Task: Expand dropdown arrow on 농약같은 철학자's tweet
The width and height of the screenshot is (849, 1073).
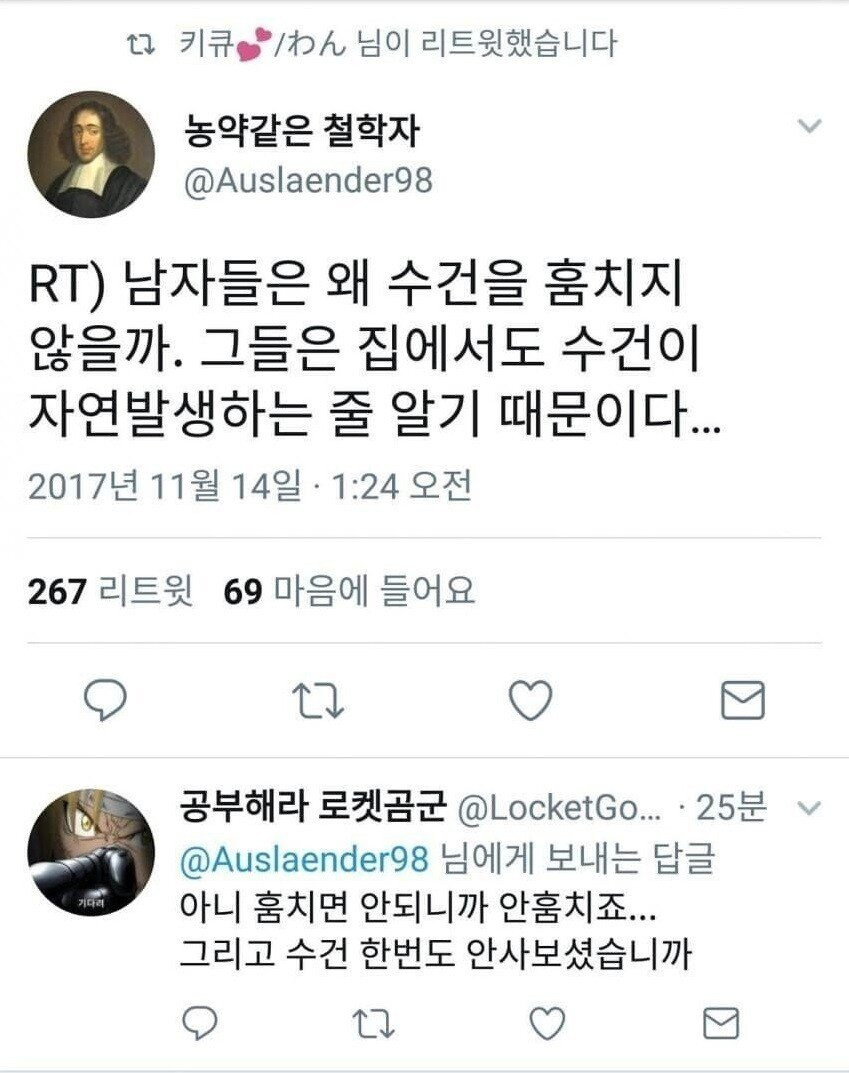Action: (x=808, y=126)
